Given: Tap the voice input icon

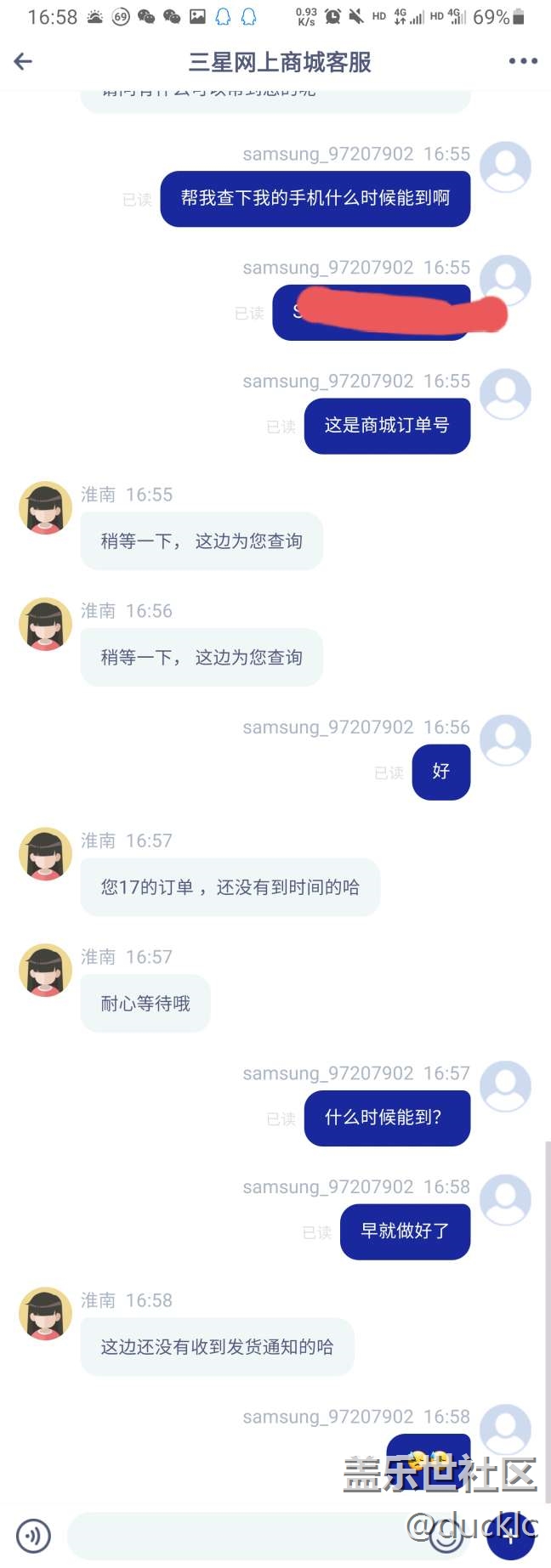Looking at the screenshot, I should (34, 1536).
